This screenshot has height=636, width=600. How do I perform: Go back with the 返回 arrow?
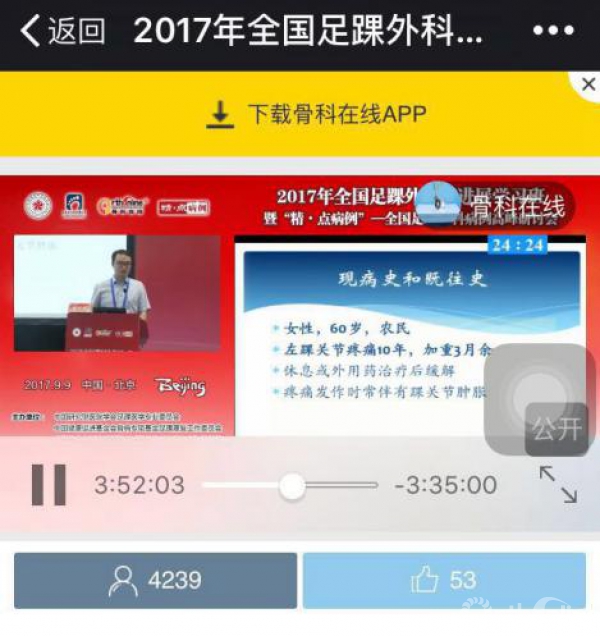point(62,31)
